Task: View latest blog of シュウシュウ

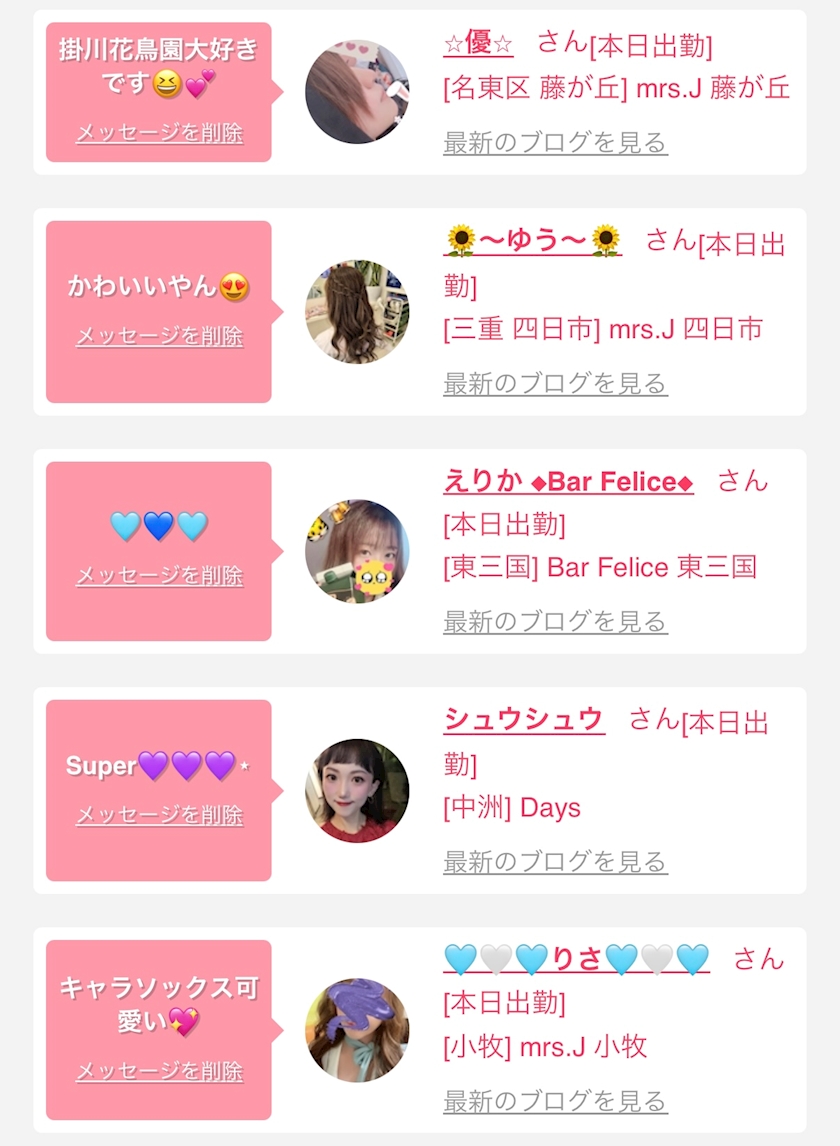Action: [x=555, y=861]
